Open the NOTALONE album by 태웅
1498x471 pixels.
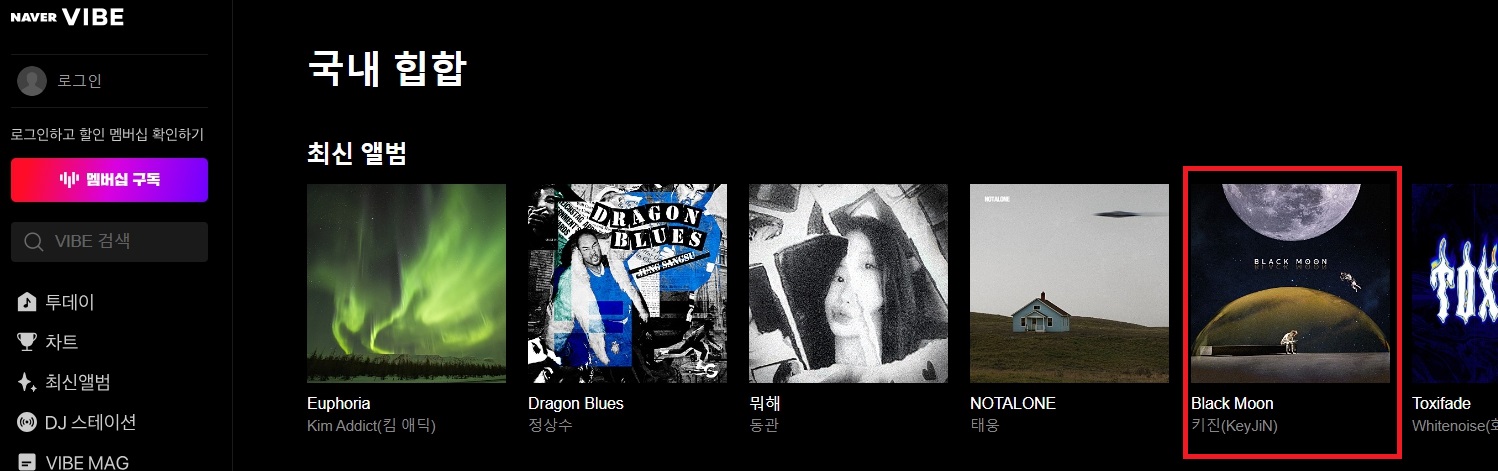click(1069, 283)
